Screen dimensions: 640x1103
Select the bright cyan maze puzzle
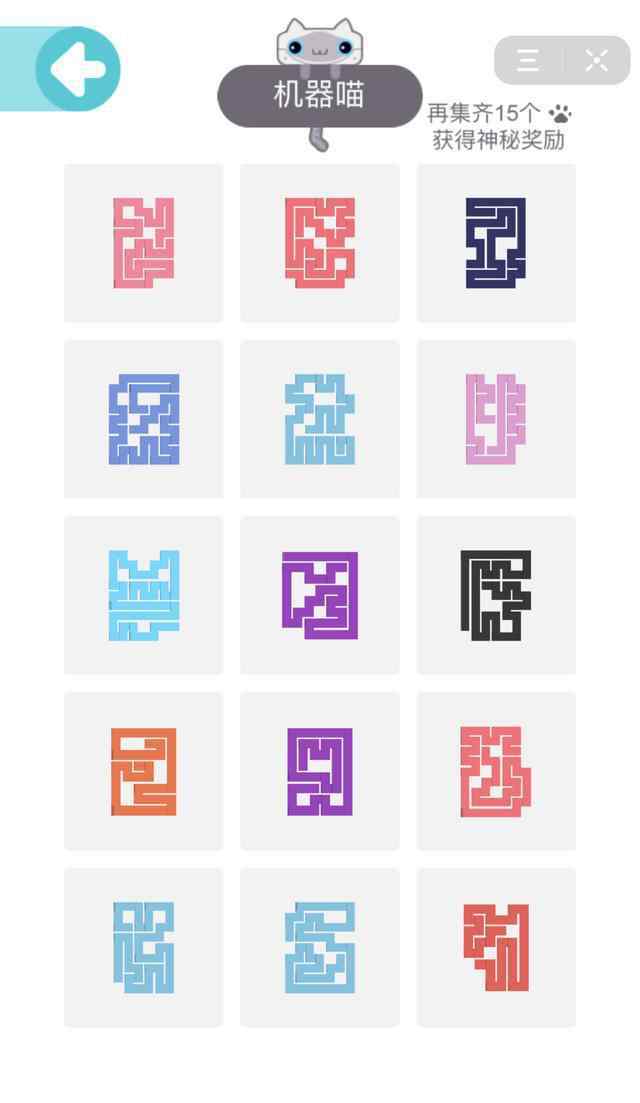(x=143, y=595)
